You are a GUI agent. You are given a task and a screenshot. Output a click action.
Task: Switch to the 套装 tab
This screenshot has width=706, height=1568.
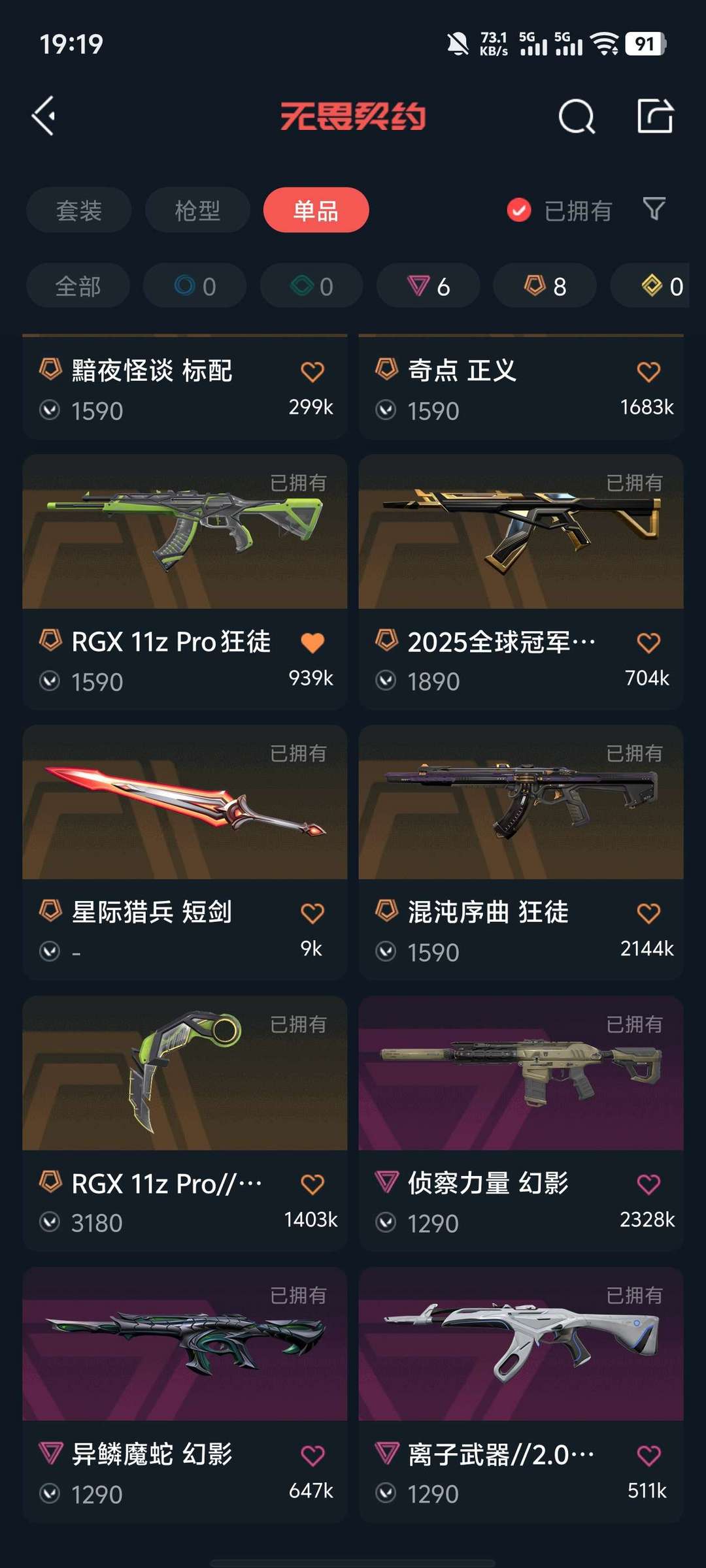[79, 210]
